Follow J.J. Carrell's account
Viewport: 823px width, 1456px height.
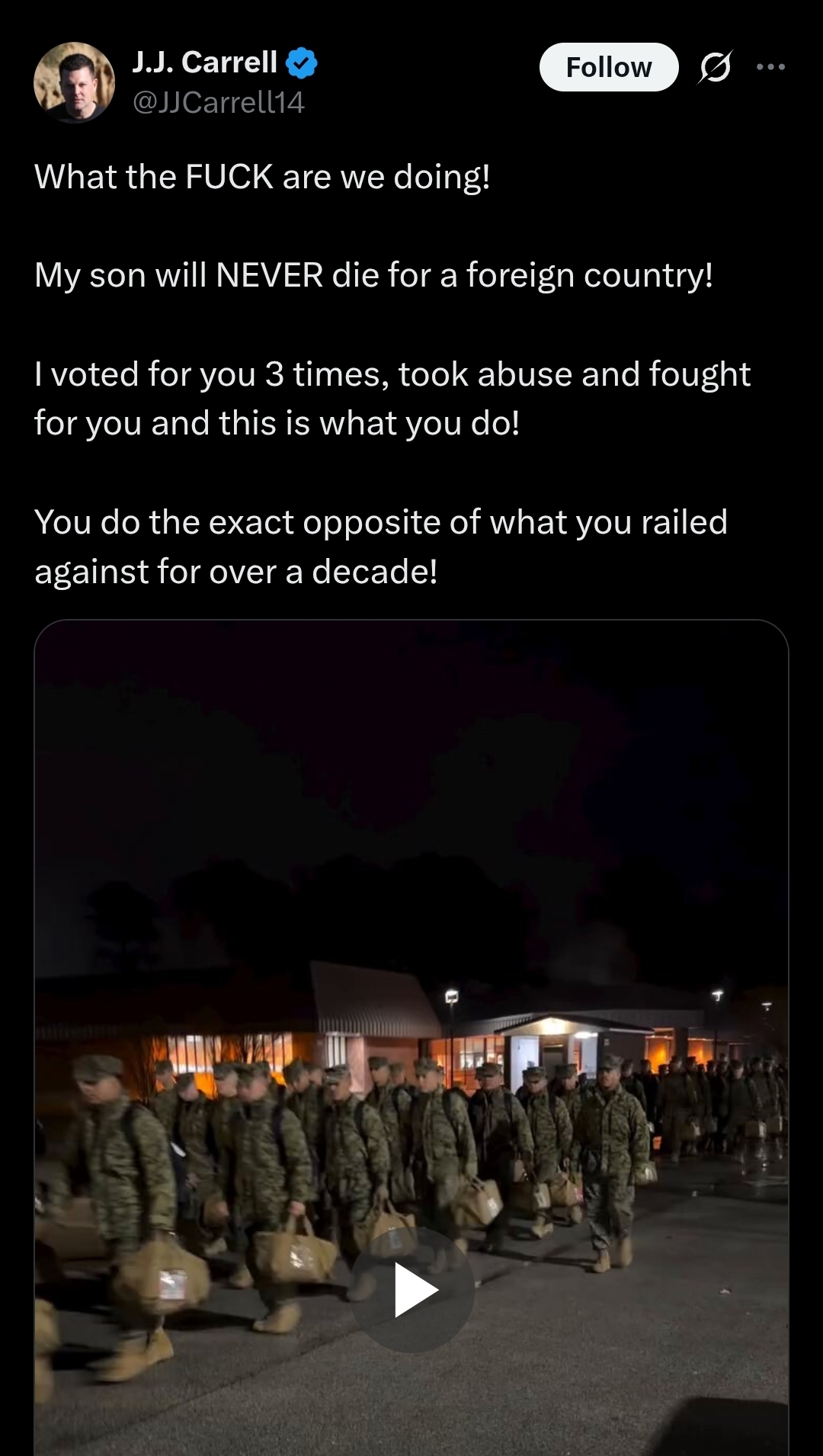pyautogui.click(x=608, y=67)
